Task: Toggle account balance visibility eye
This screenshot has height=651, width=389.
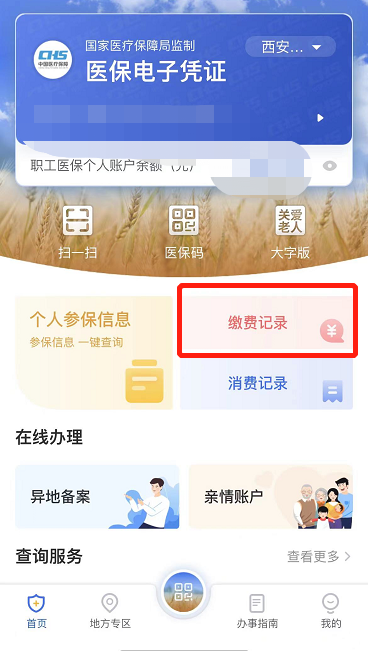Action: click(x=330, y=166)
